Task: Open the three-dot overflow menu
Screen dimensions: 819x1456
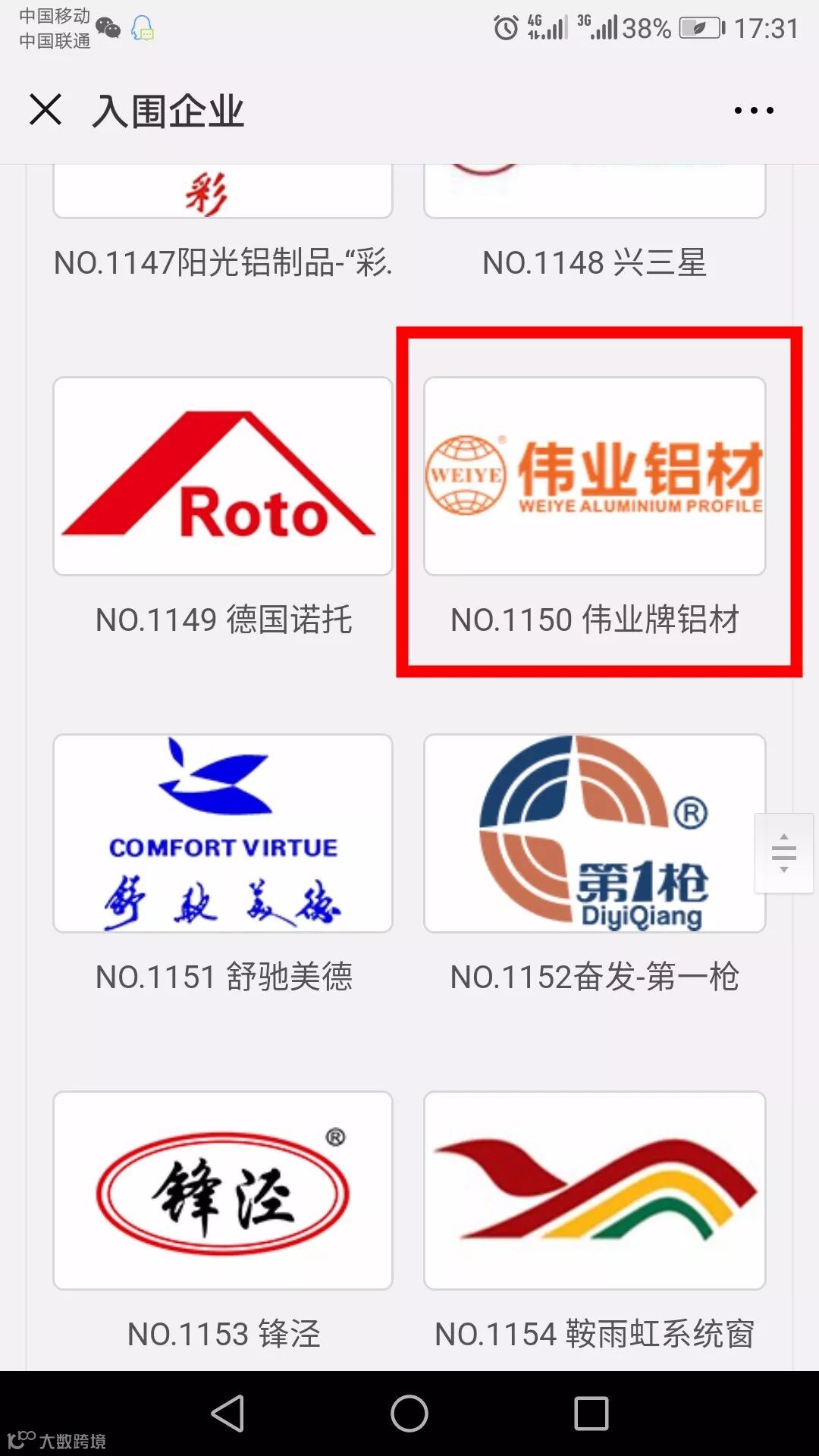Action: [x=754, y=111]
